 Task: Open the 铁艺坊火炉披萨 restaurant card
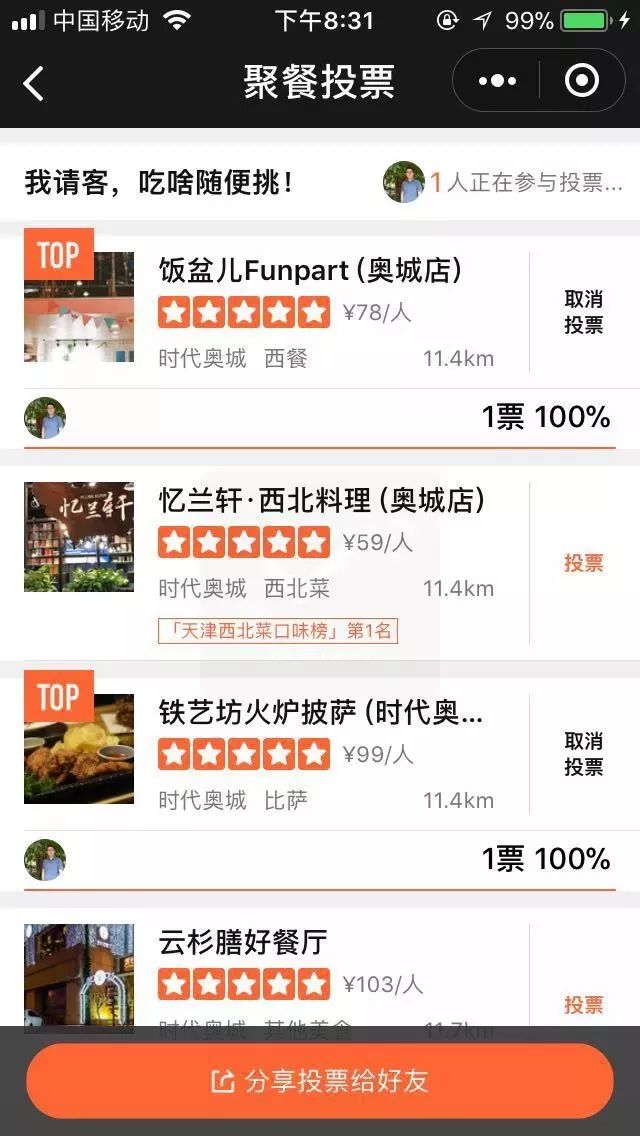[275, 752]
